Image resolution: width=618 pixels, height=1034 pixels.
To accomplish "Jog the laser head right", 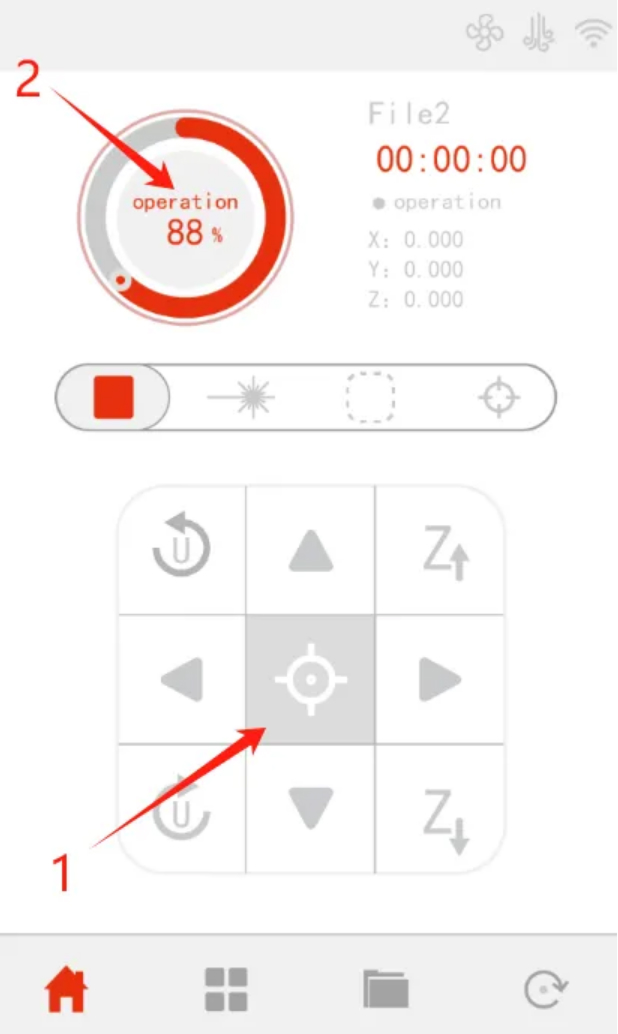I will point(440,681).
